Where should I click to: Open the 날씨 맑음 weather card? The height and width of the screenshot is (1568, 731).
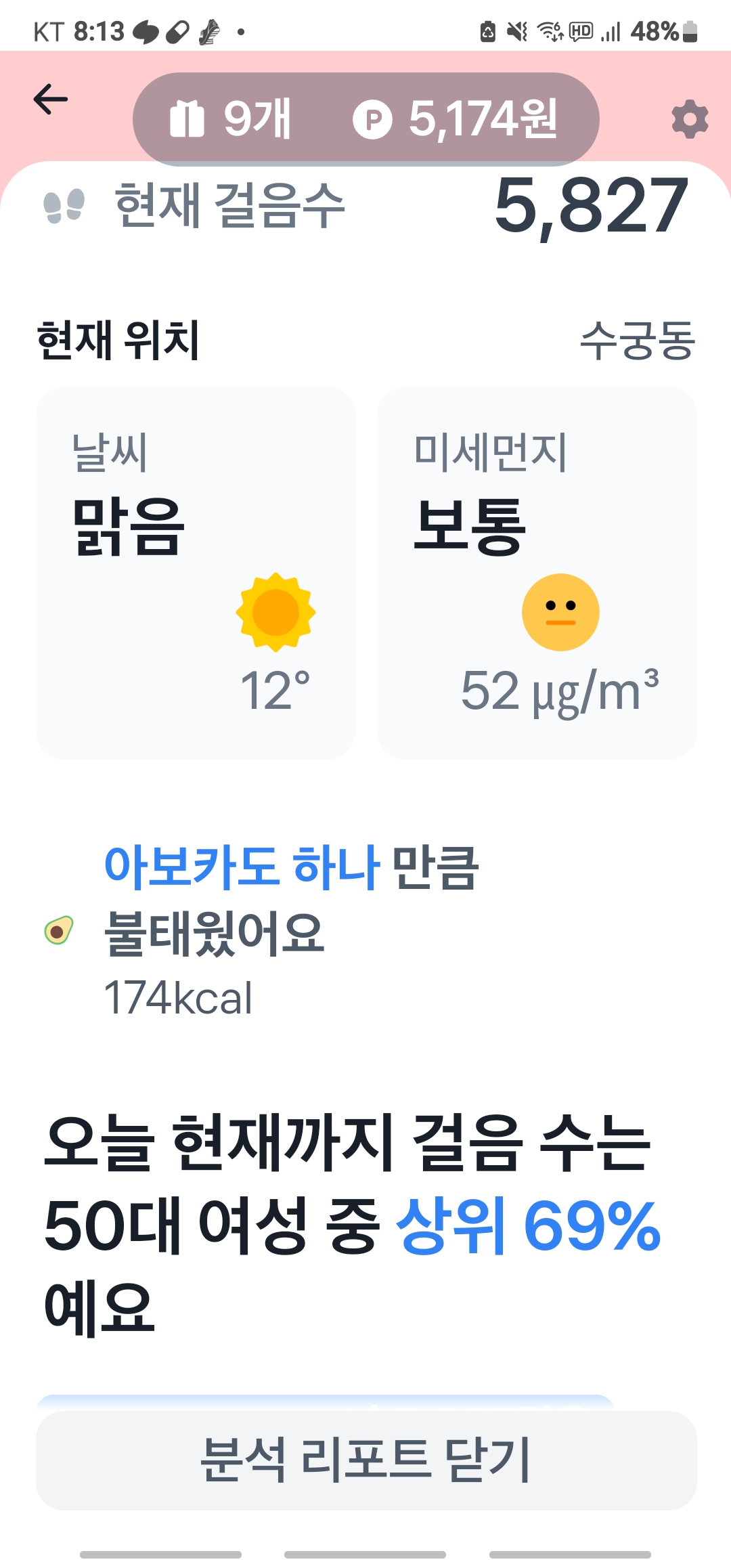[x=196, y=573]
